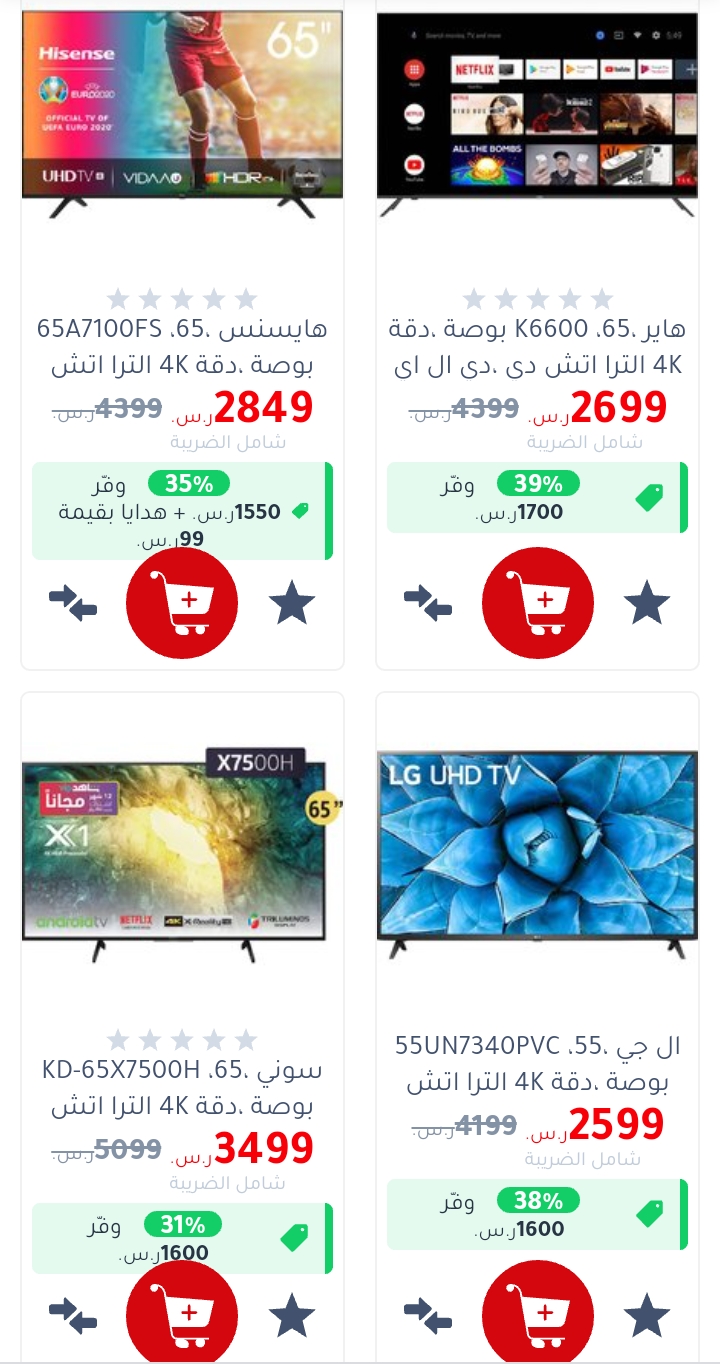Add Sony KD-65X7500H TV to cart
This screenshot has width=720, height=1367.
182,1314
